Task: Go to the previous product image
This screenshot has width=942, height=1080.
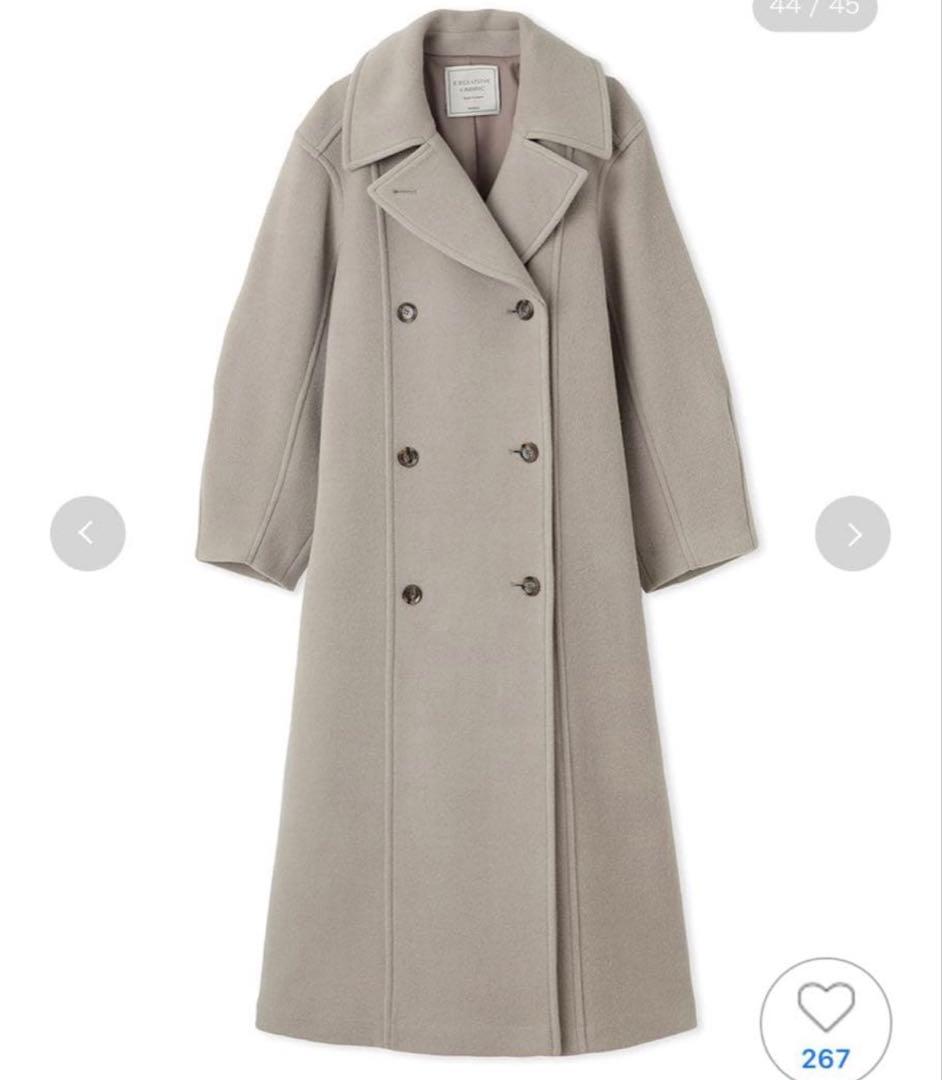Action: point(87,534)
